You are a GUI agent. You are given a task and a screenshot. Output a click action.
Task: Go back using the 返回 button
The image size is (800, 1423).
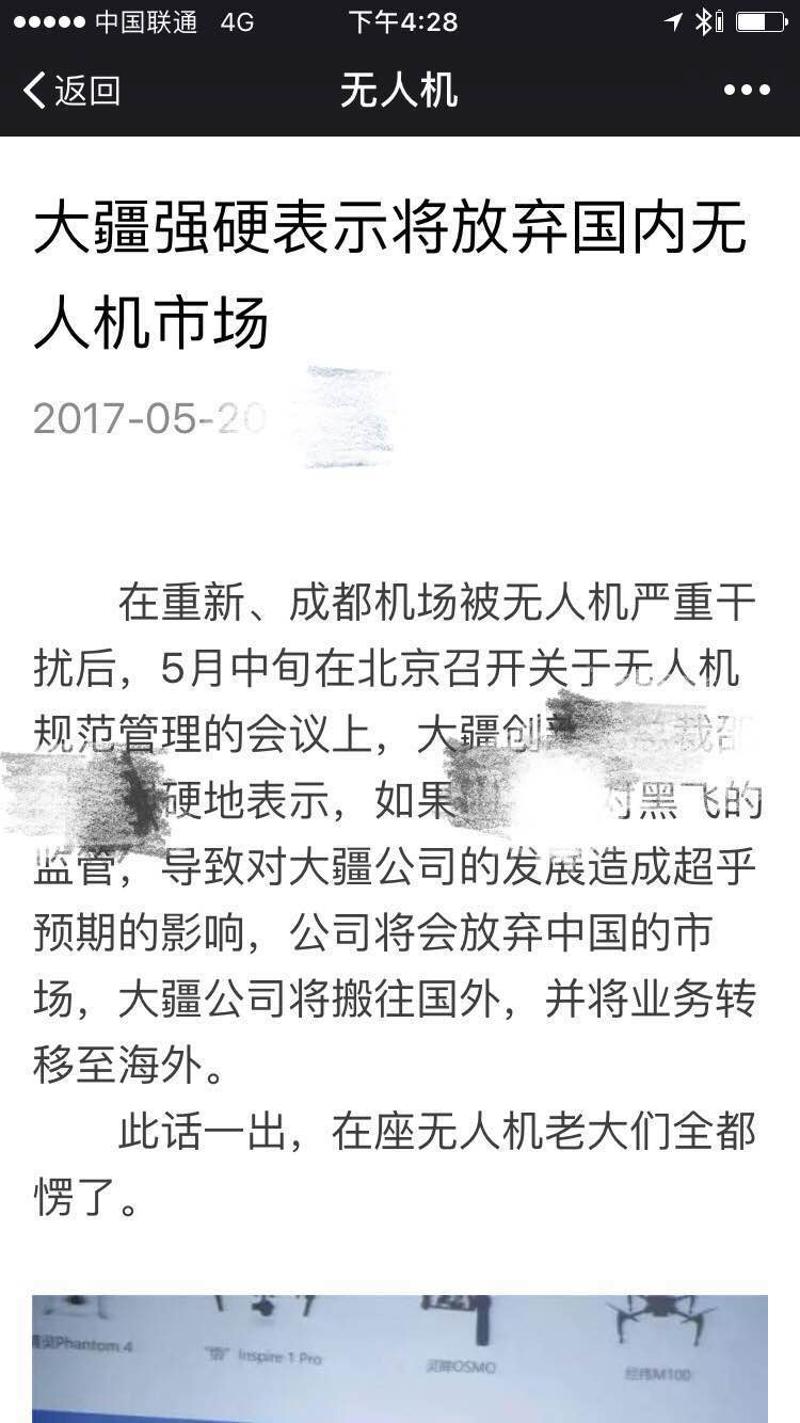tap(72, 91)
